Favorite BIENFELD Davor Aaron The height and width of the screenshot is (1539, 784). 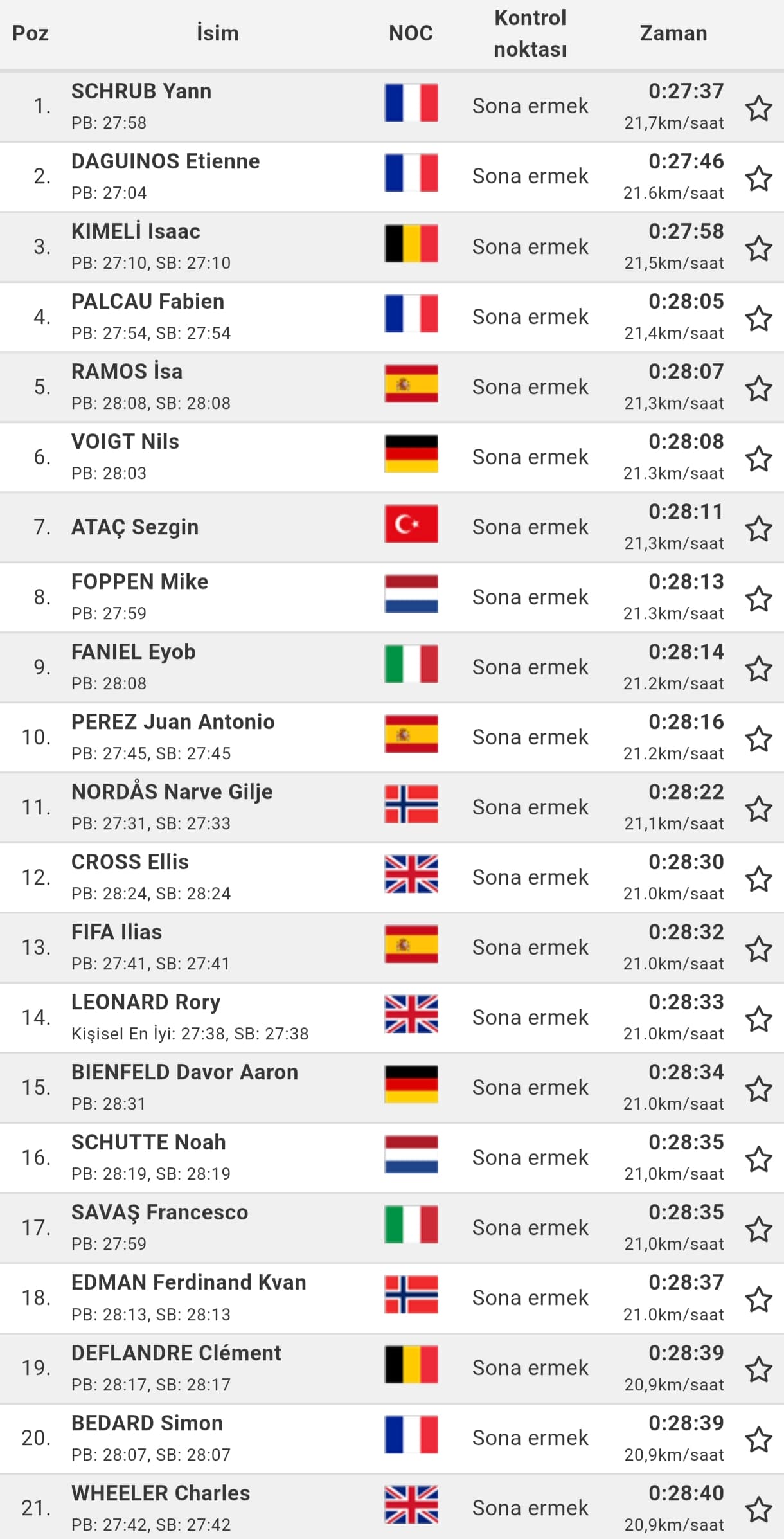tap(758, 1089)
